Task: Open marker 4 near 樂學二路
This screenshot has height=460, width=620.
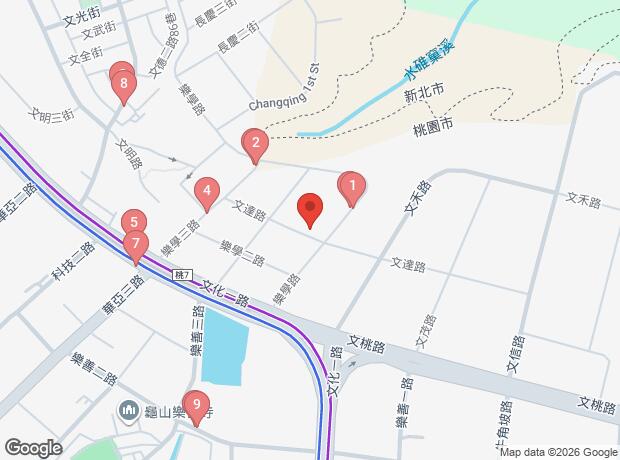Action: tap(206, 190)
